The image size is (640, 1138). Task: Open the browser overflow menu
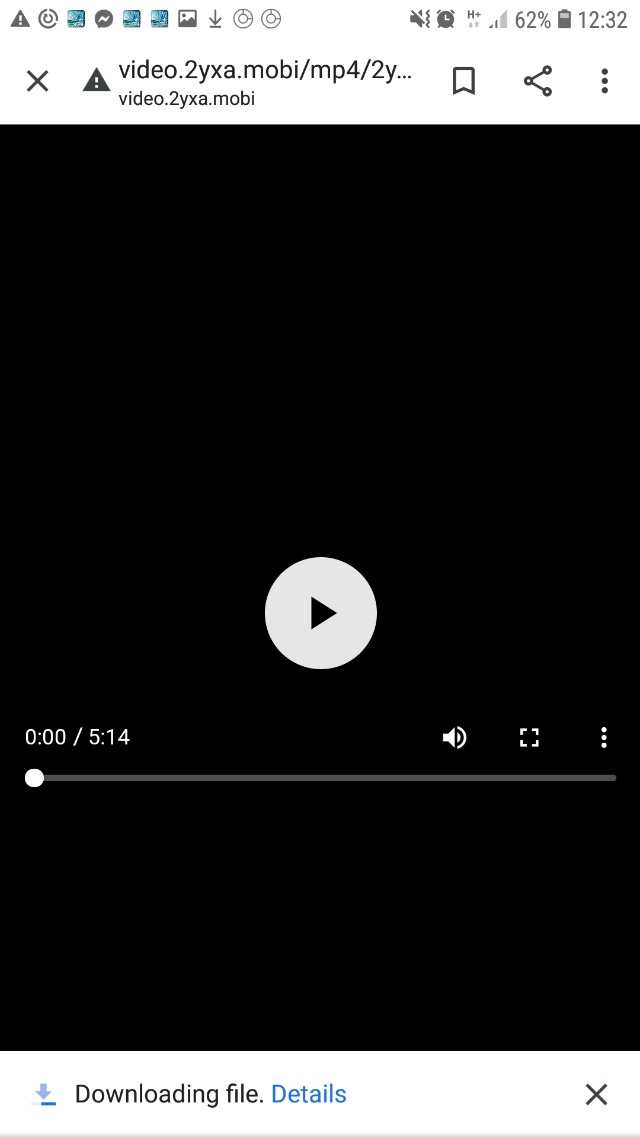click(x=604, y=81)
